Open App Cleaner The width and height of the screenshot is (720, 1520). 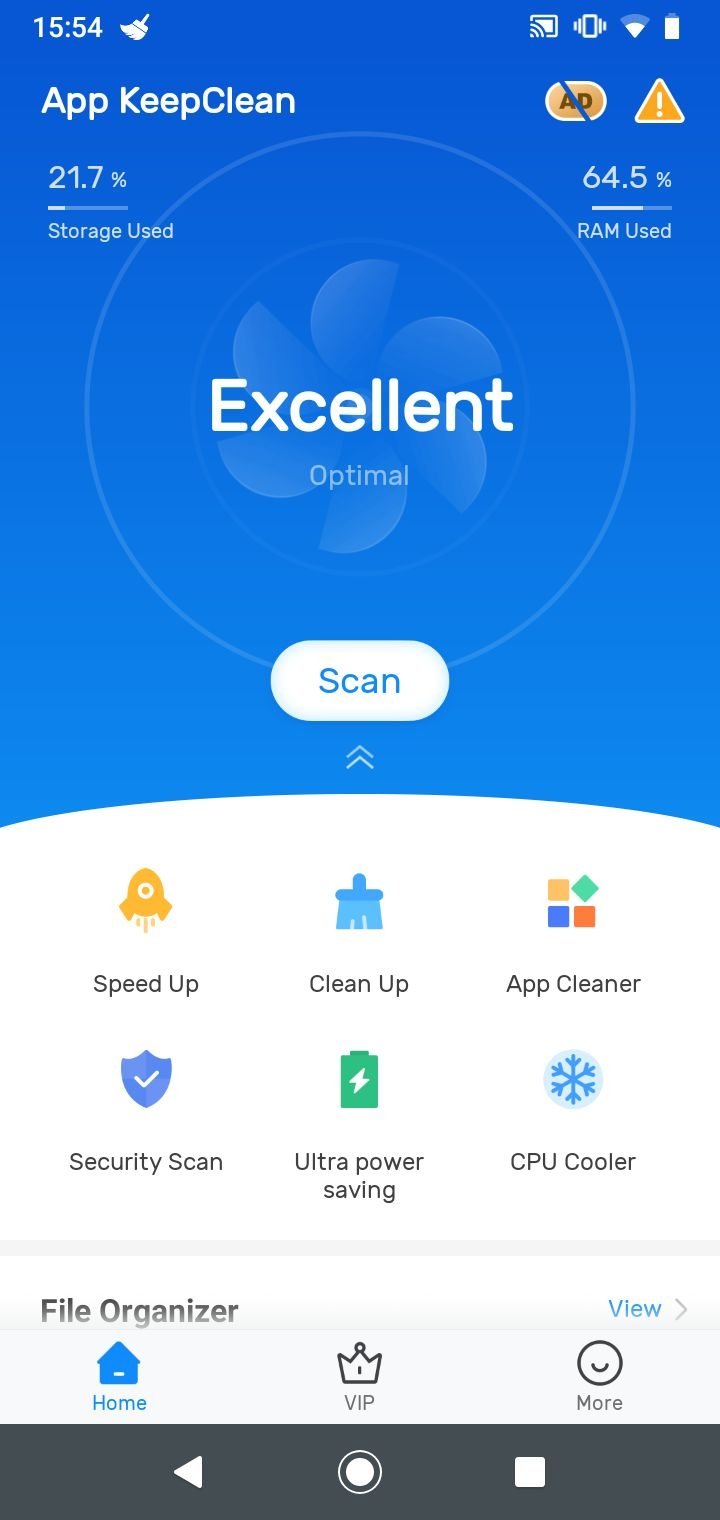coord(573,932)
